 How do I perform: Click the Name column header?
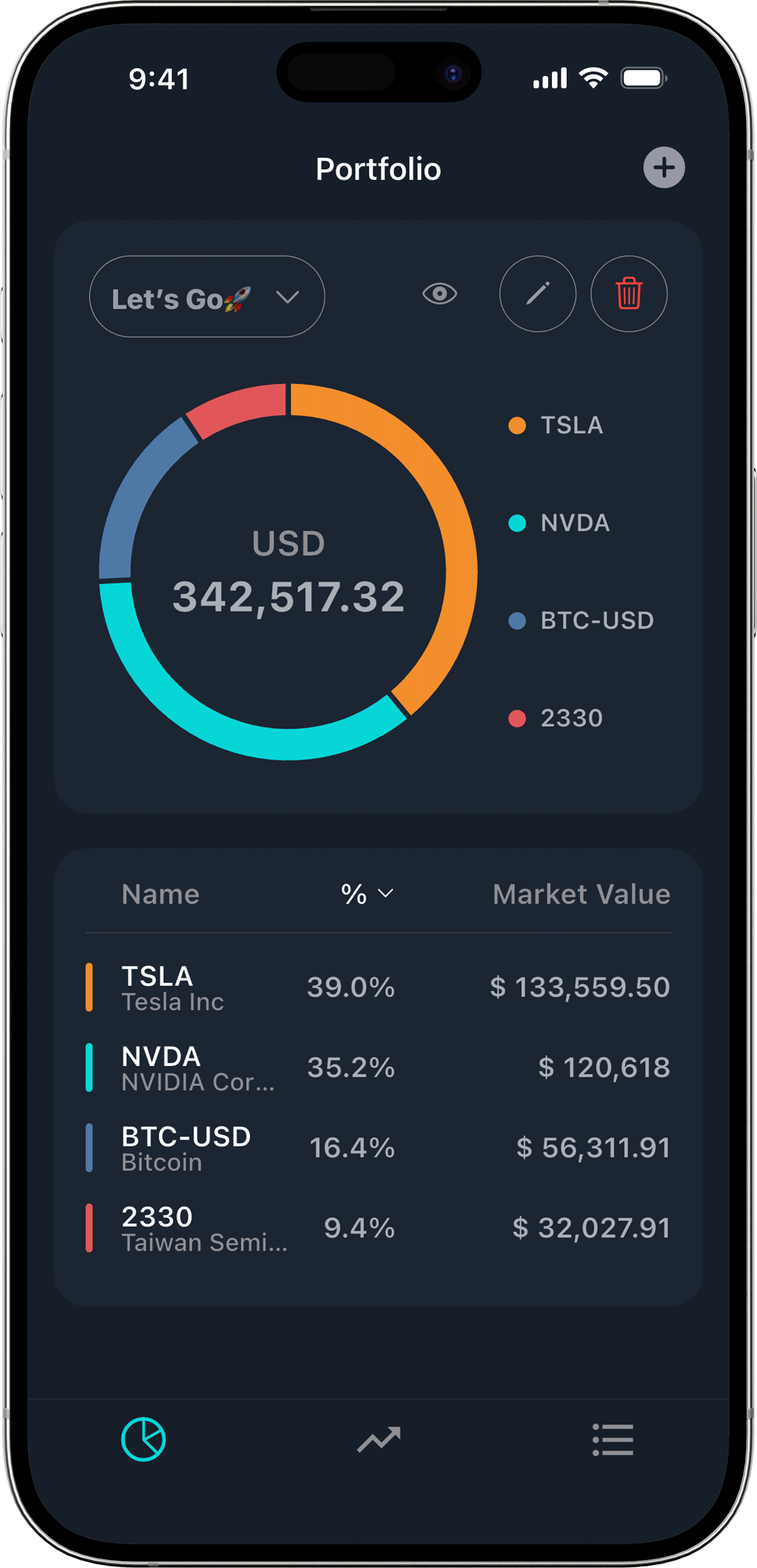pyautogui.click(x=160, y=894)
